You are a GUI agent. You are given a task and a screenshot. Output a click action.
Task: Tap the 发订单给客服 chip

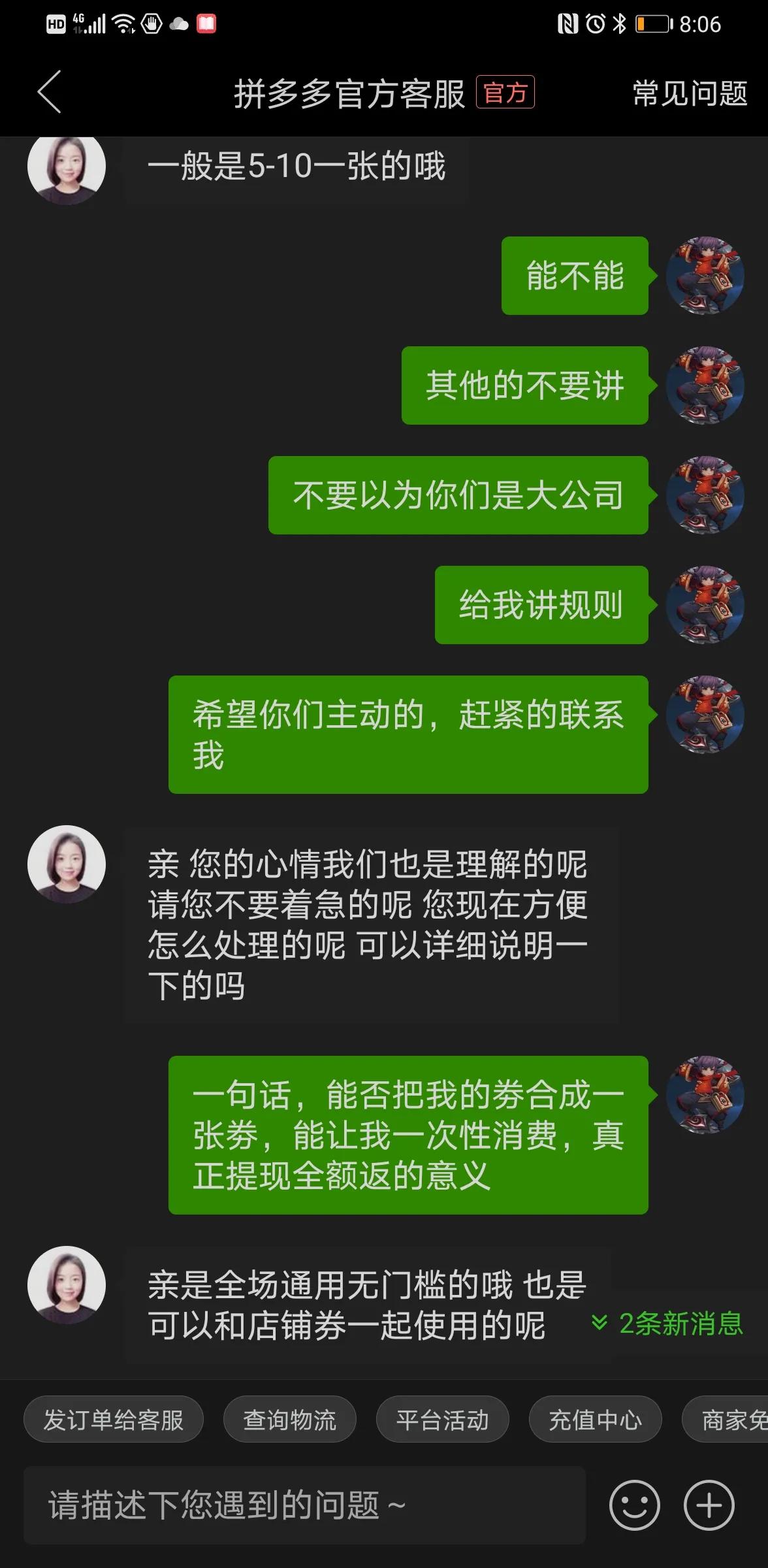pos(114,1419)
